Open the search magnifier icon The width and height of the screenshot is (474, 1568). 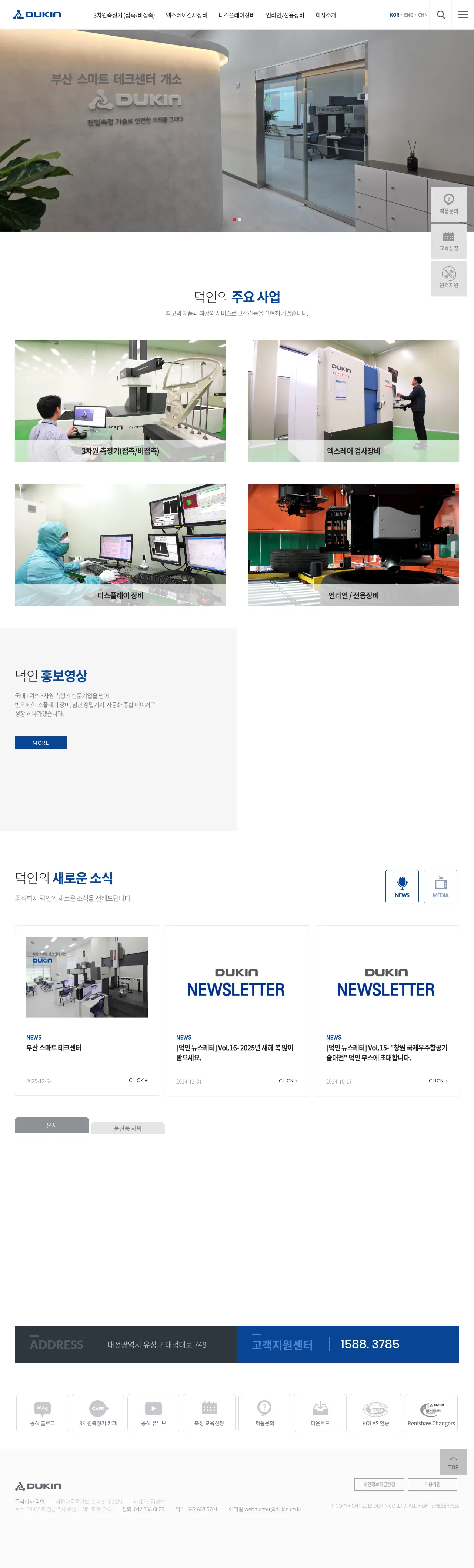coord(441,14)
